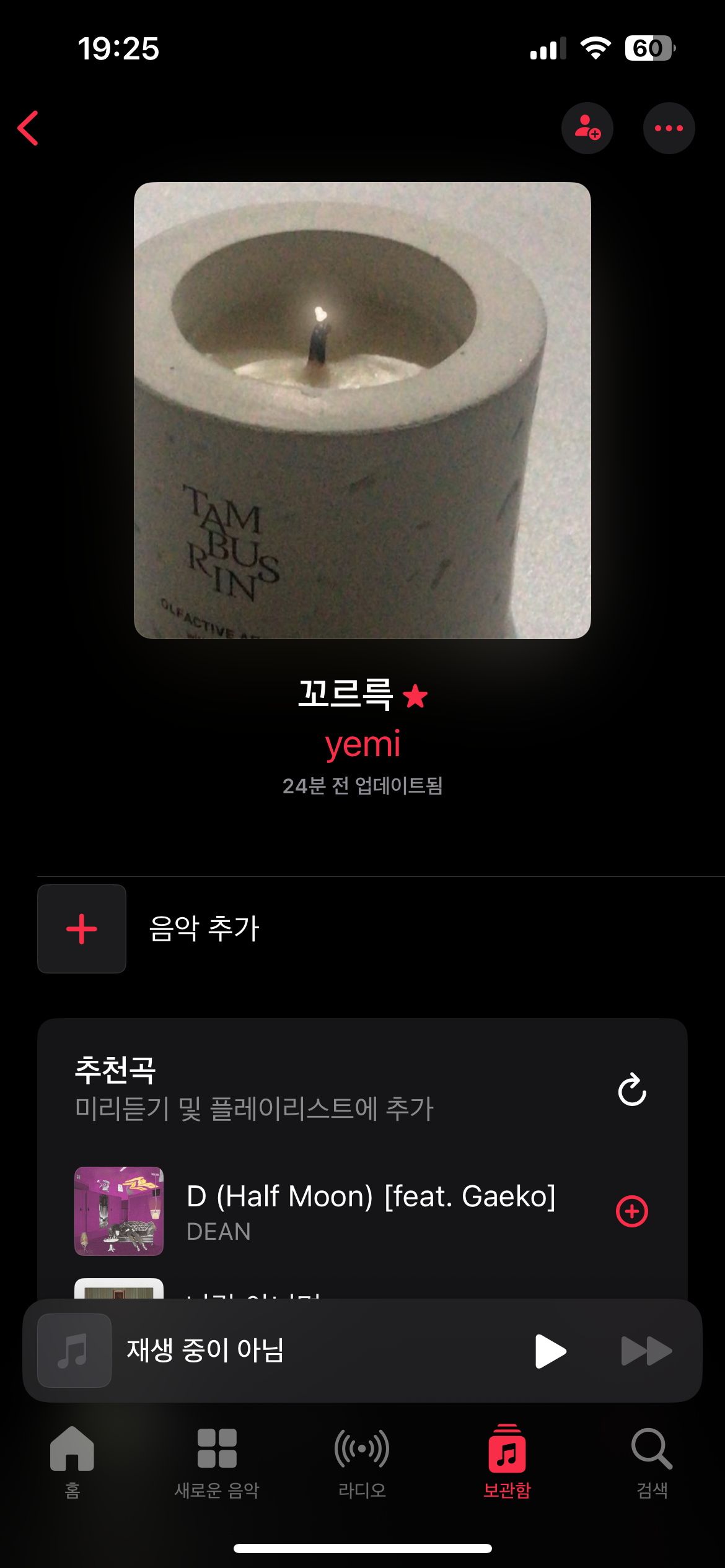Open the collaborate add-person icon
The height and width of the screenshot is (1568, 725).
click(587, 128)
